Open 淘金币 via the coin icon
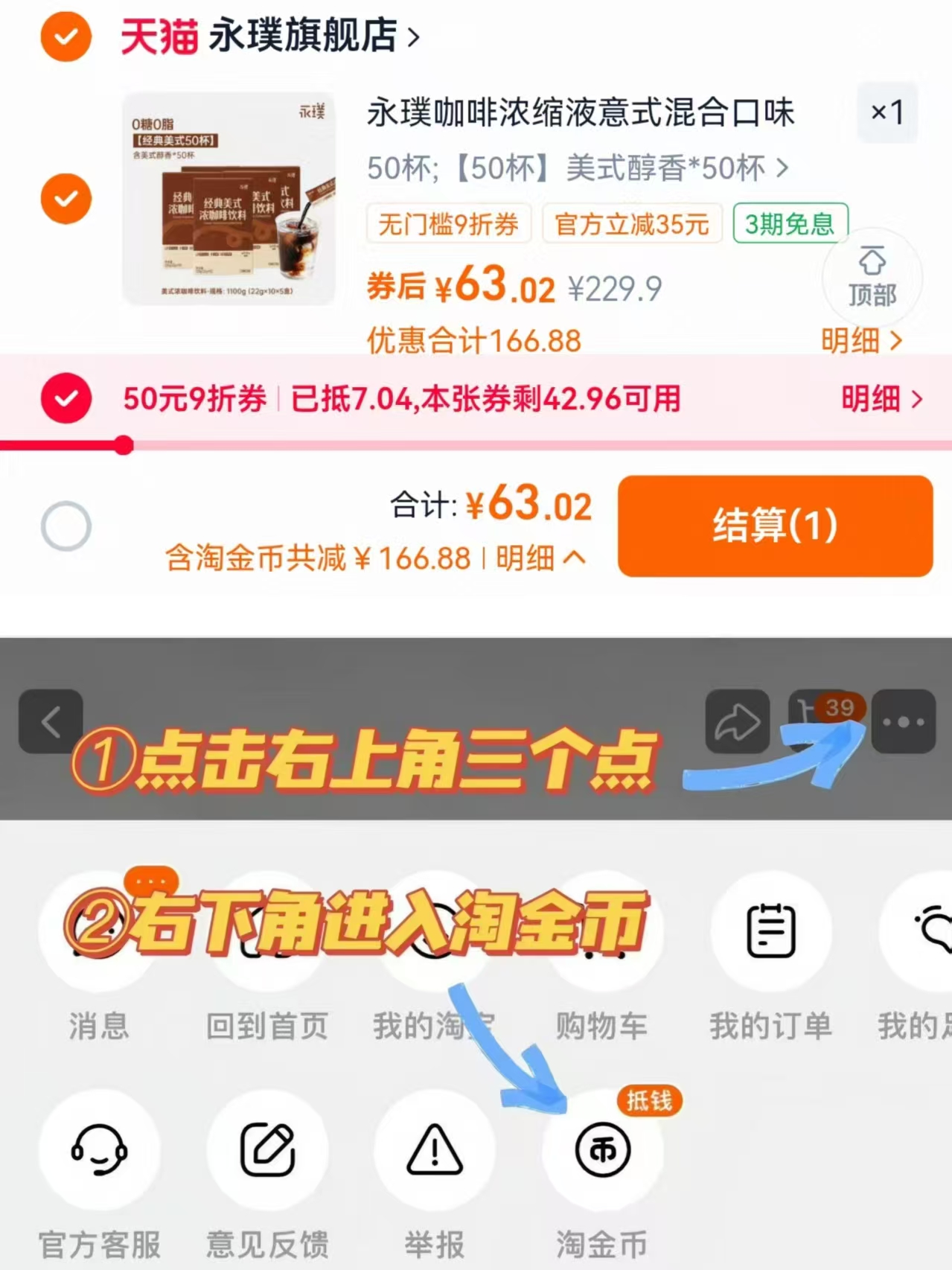 601,1150
